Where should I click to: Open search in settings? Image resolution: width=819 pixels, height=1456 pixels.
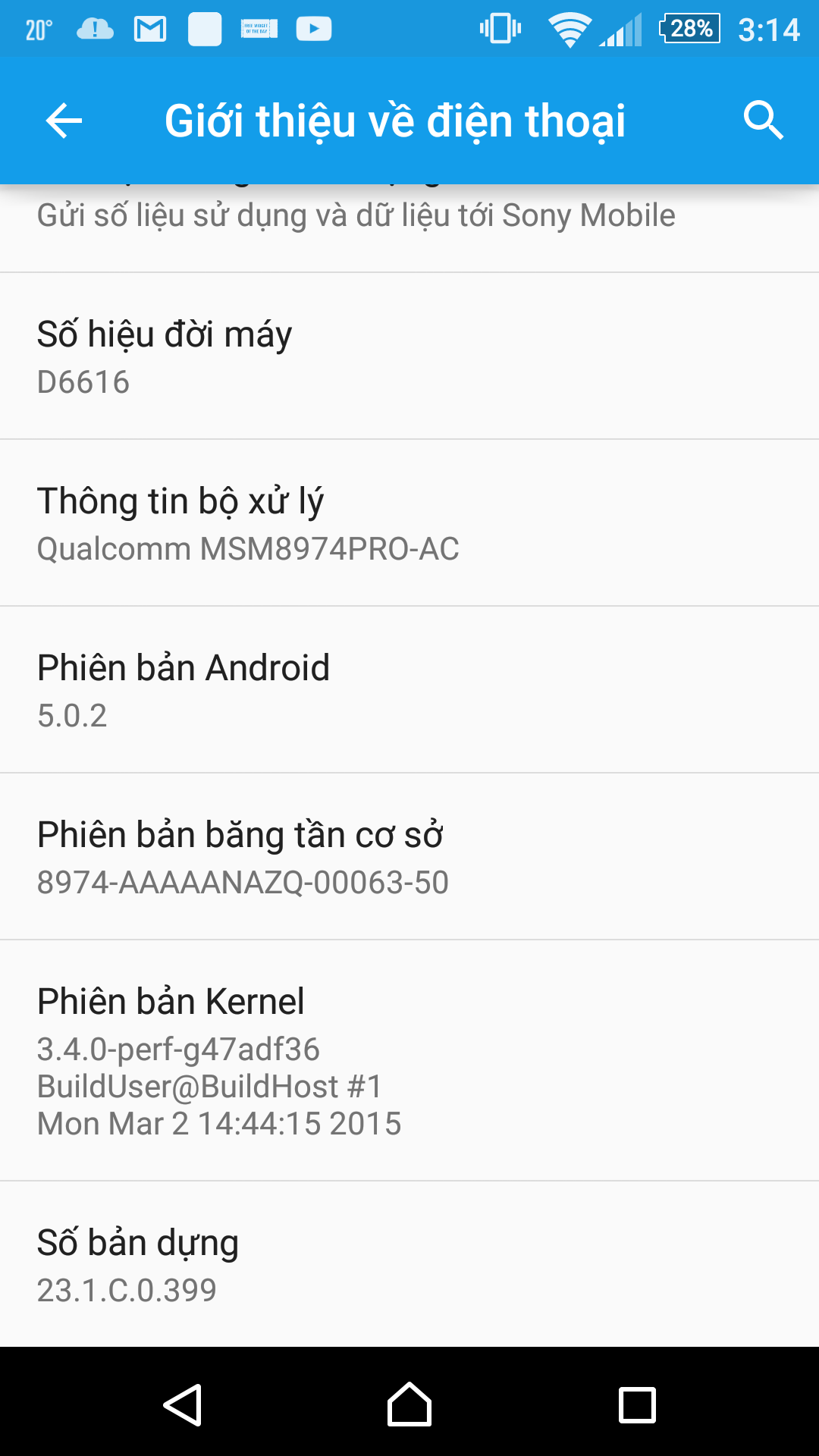tap(763, 121)
